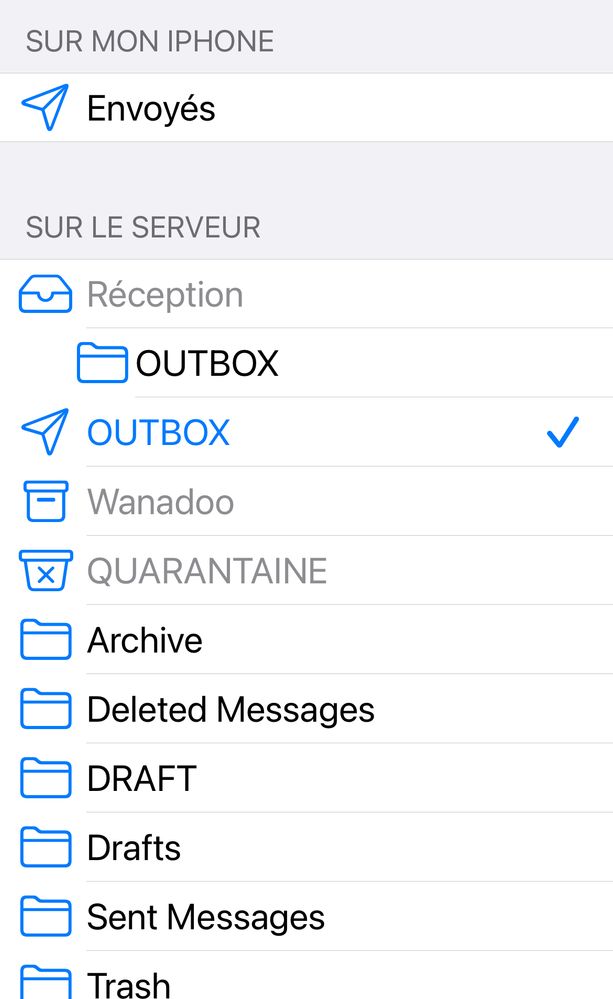
Task: Choose the Sent Messages folder
Action: [205, 917]
